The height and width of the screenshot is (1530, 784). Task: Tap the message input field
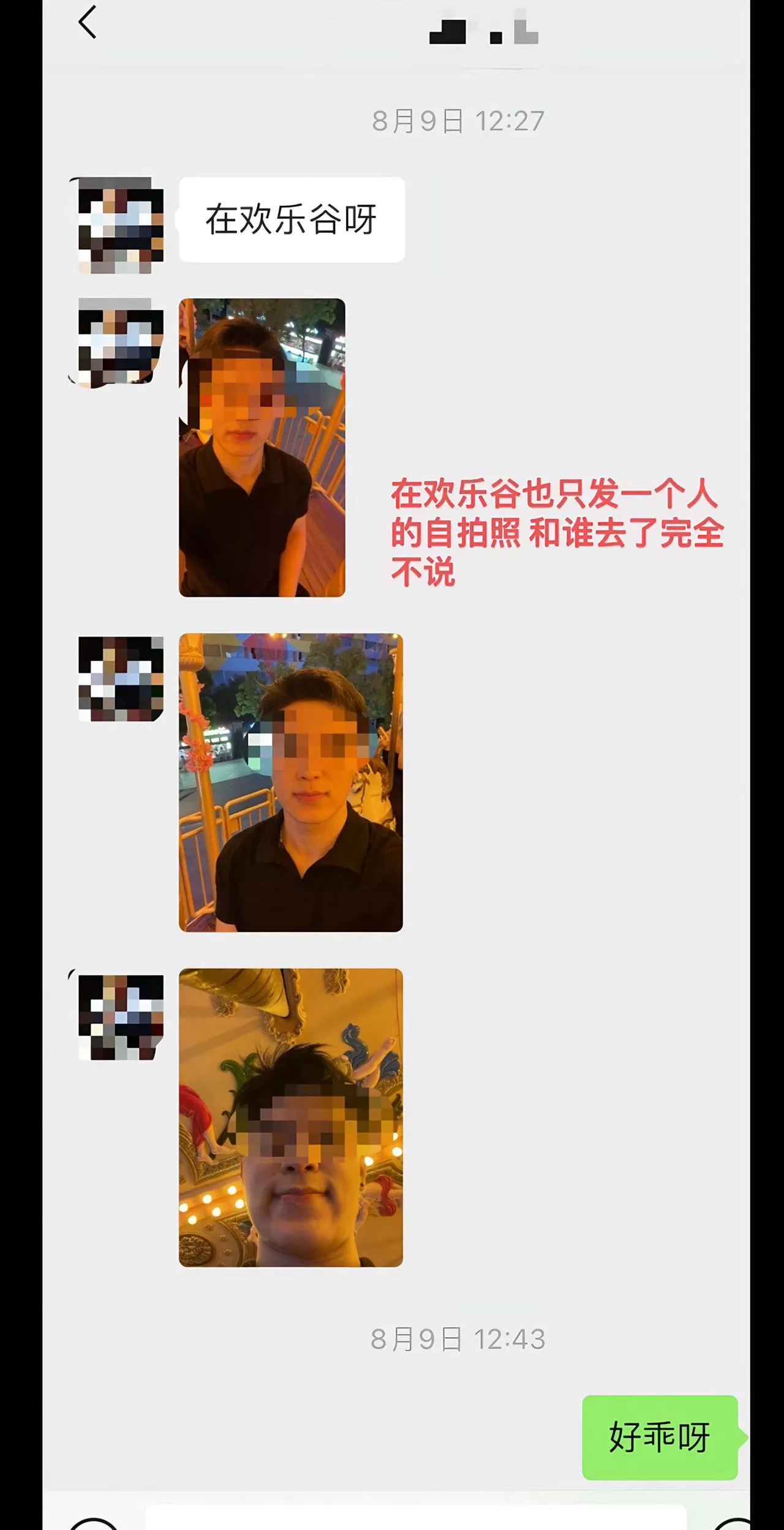click(x=415, y=1517)
